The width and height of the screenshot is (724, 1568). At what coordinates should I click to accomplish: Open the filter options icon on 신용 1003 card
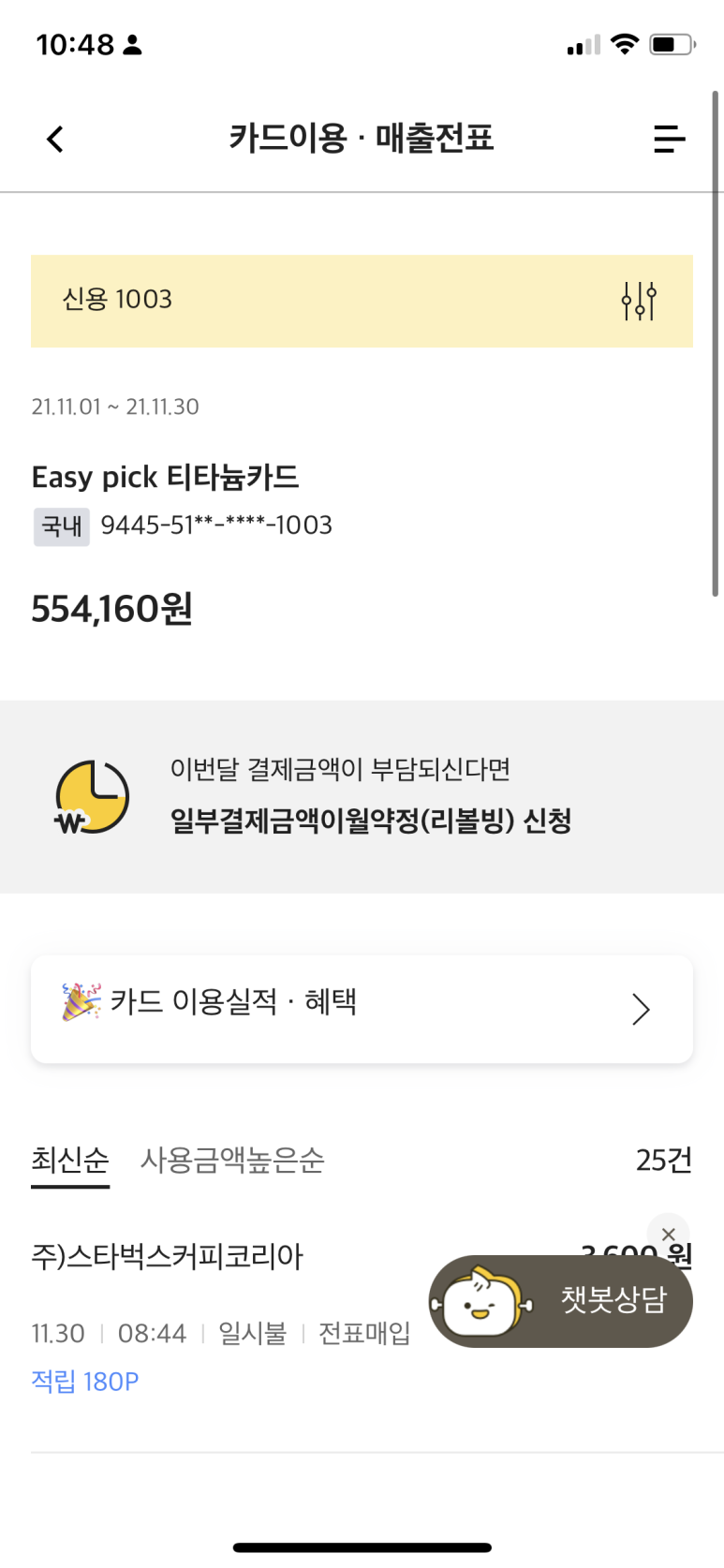tap(641, 301)
